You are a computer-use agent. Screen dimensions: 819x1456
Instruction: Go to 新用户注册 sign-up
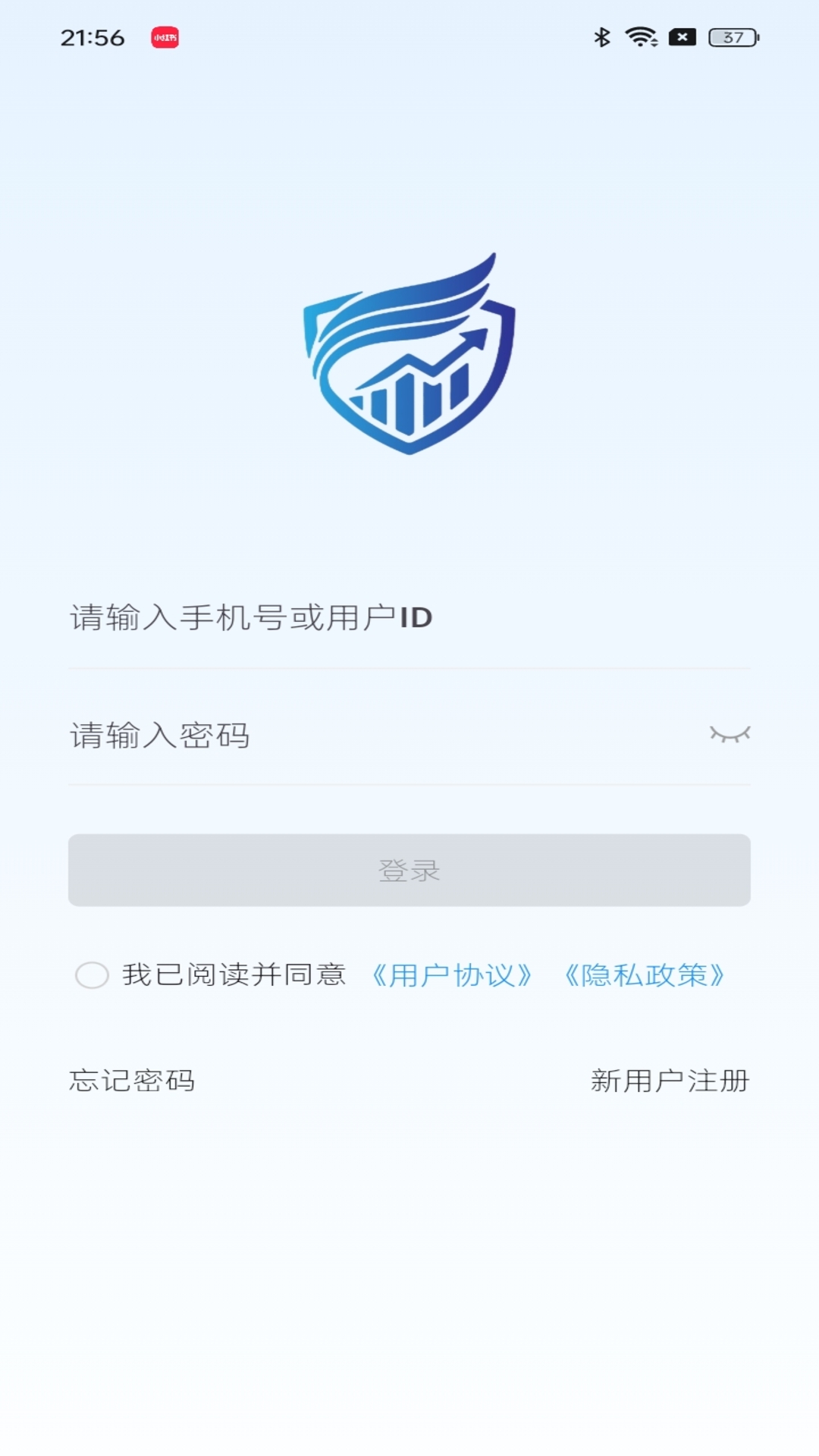coord(670,1081)
